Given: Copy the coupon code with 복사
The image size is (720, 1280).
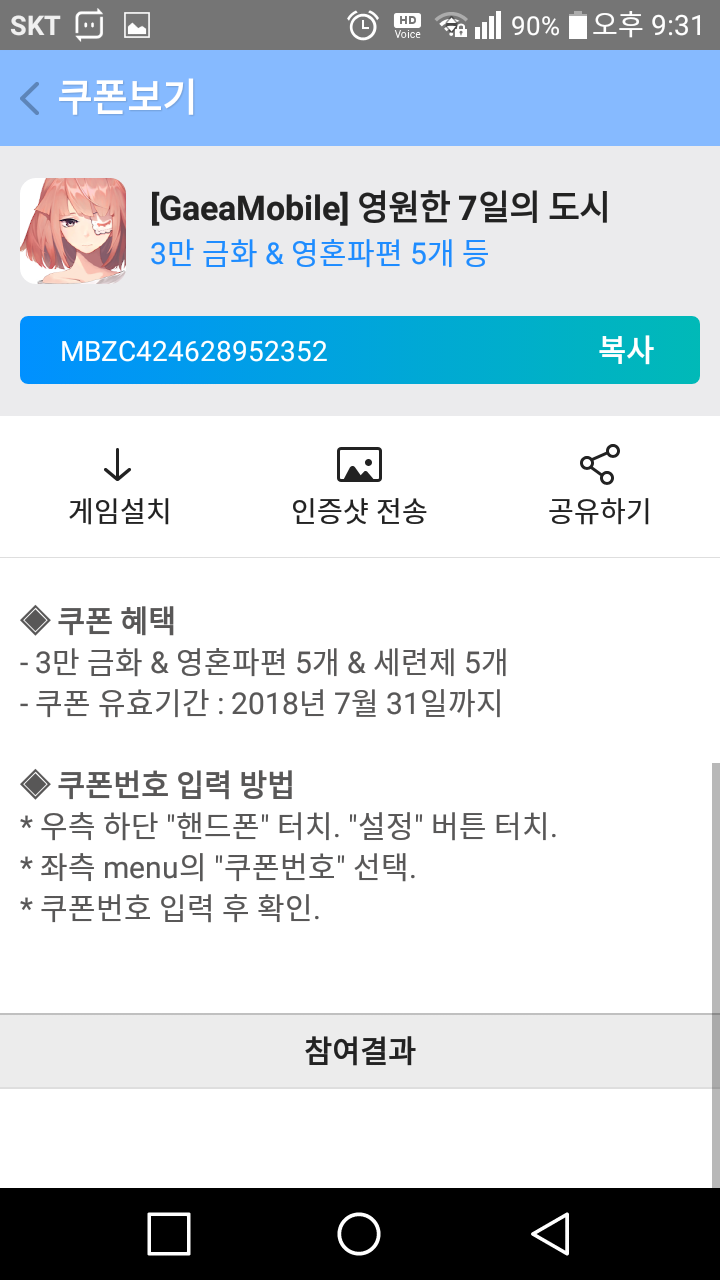Looking at the screenshot, I should [625, 350].
